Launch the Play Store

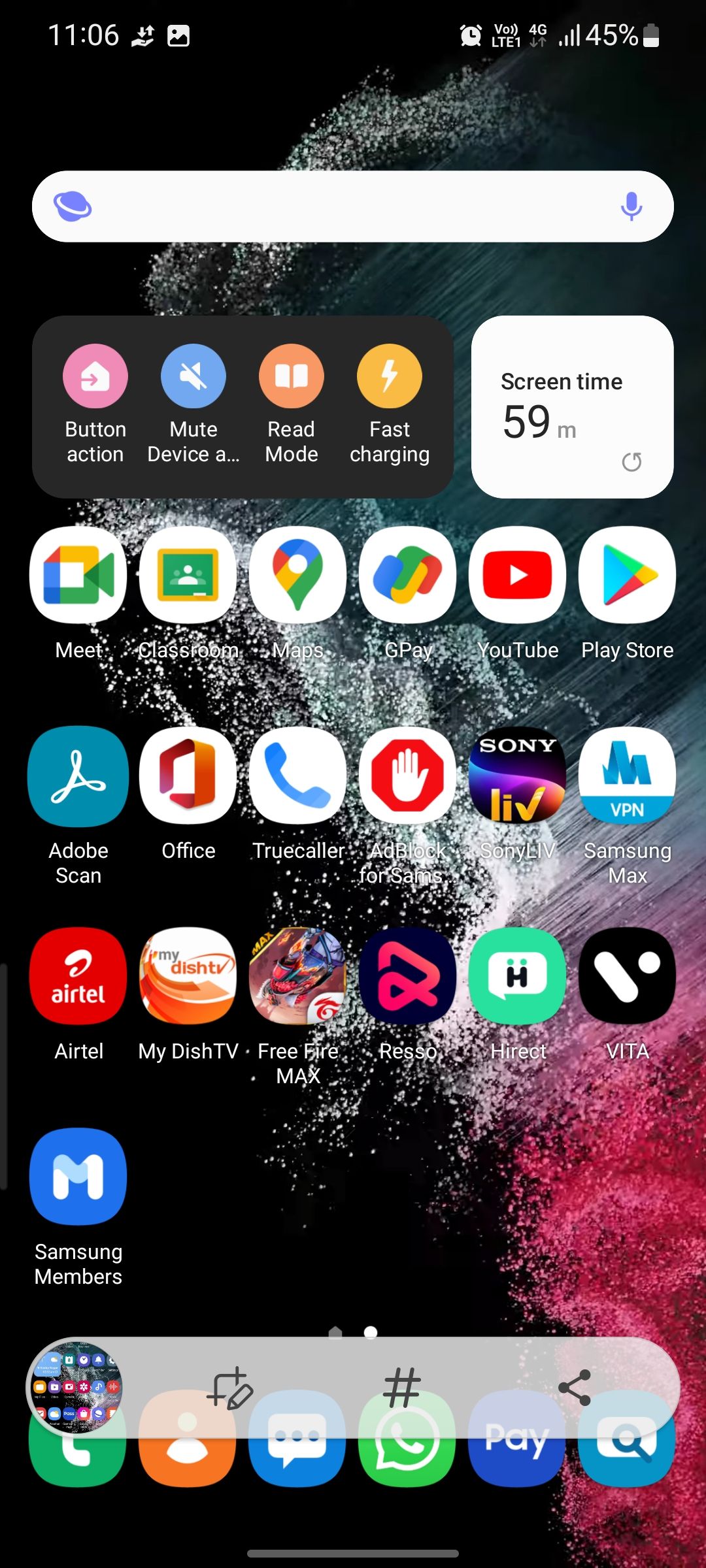pos(627,575)
